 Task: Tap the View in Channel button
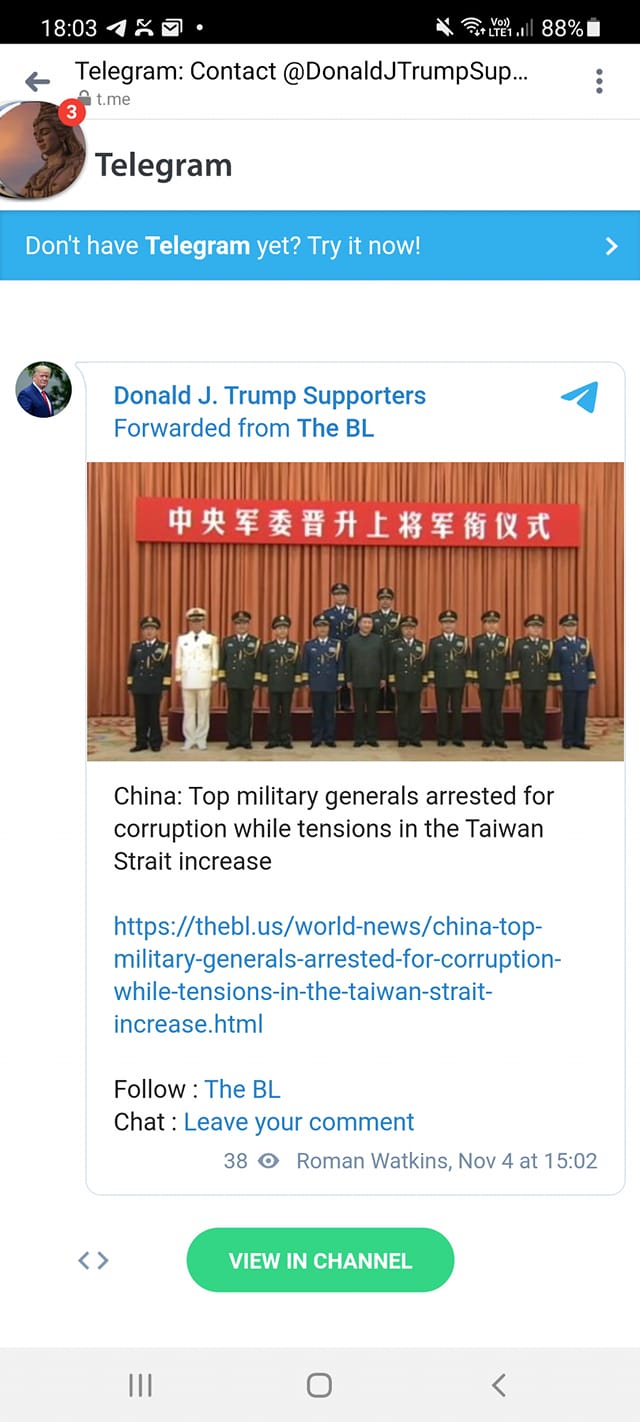(x=320, y=1260)
